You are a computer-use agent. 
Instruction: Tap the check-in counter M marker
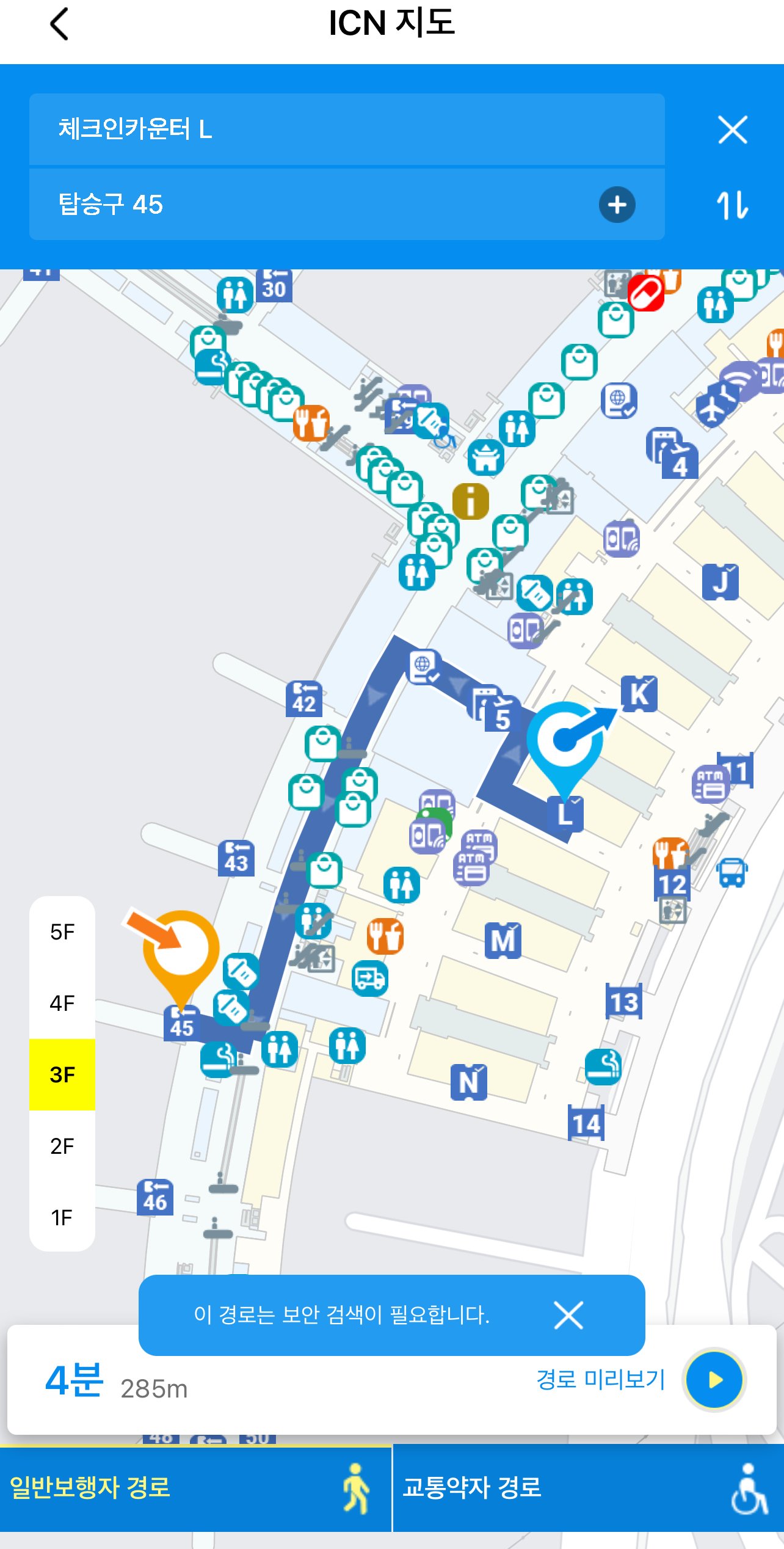503,940
